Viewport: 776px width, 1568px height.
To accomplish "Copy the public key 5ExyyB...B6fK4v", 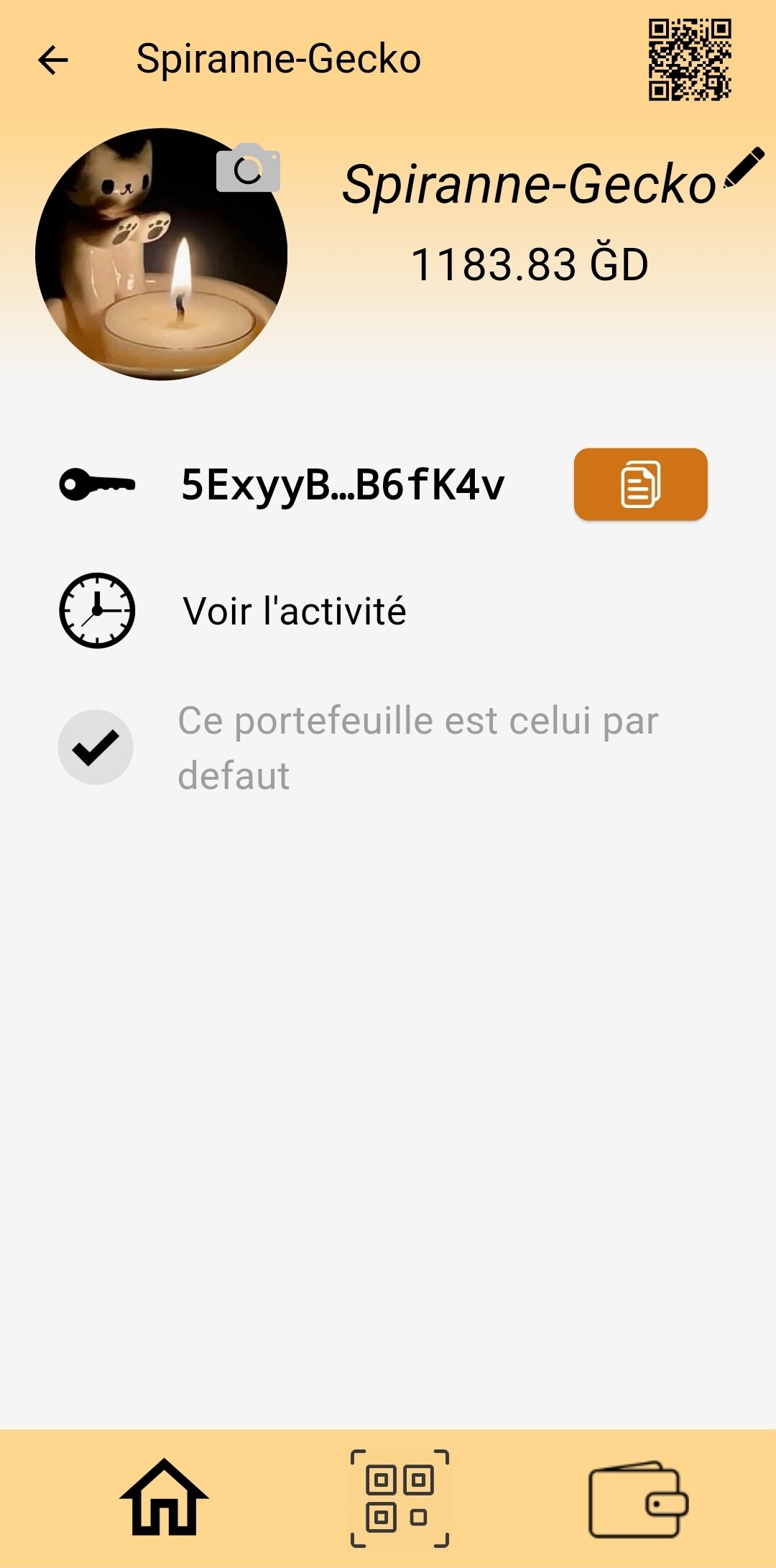I will (640, 484).
